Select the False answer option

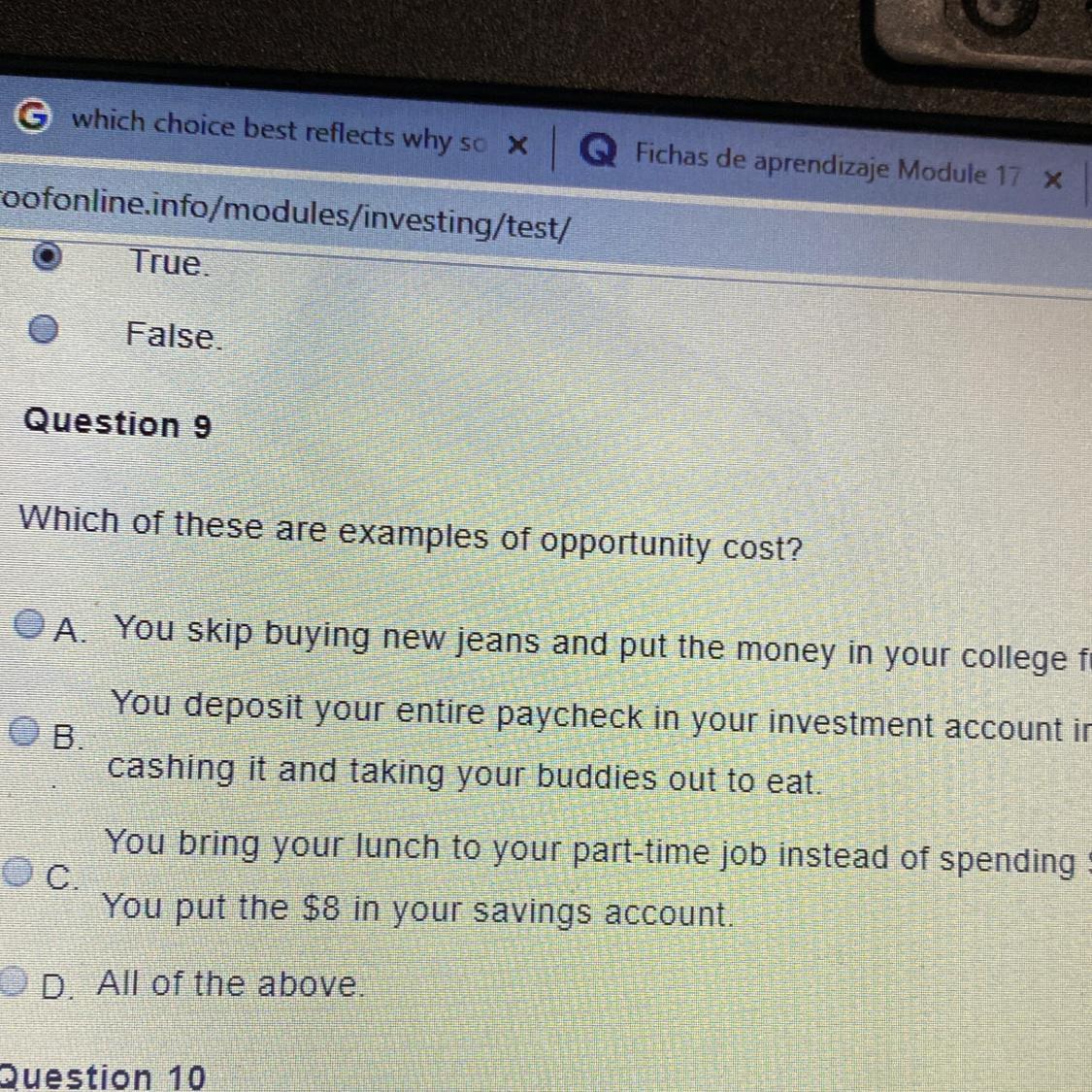tap(43, 331)
